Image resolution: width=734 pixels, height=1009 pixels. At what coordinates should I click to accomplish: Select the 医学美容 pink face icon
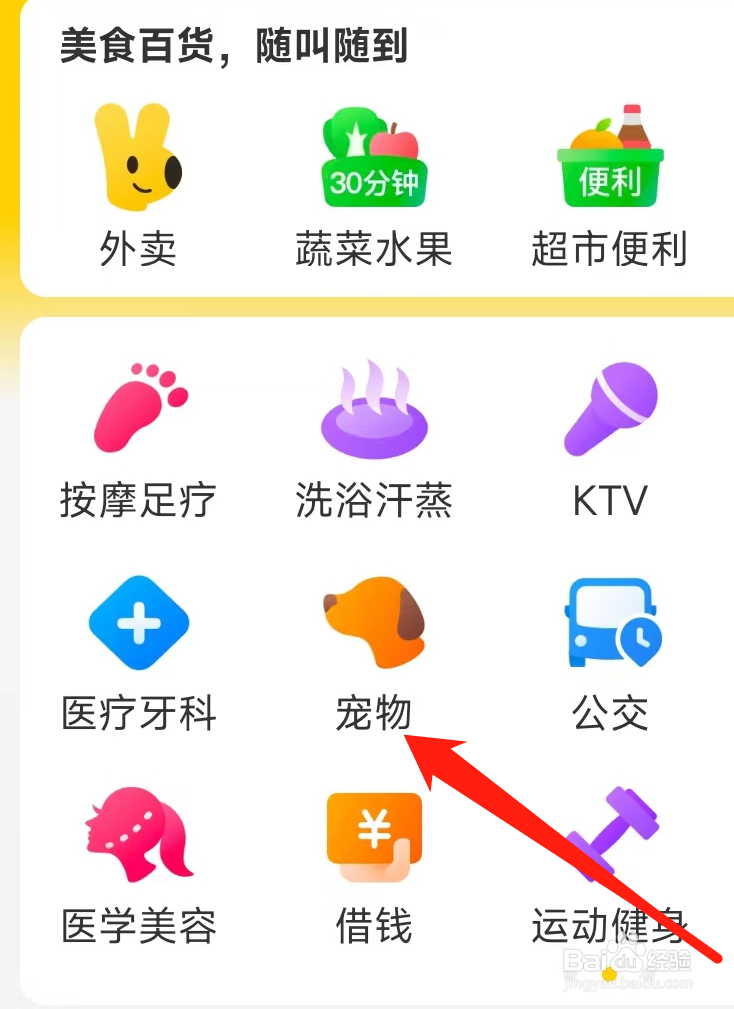click(140, 835)
